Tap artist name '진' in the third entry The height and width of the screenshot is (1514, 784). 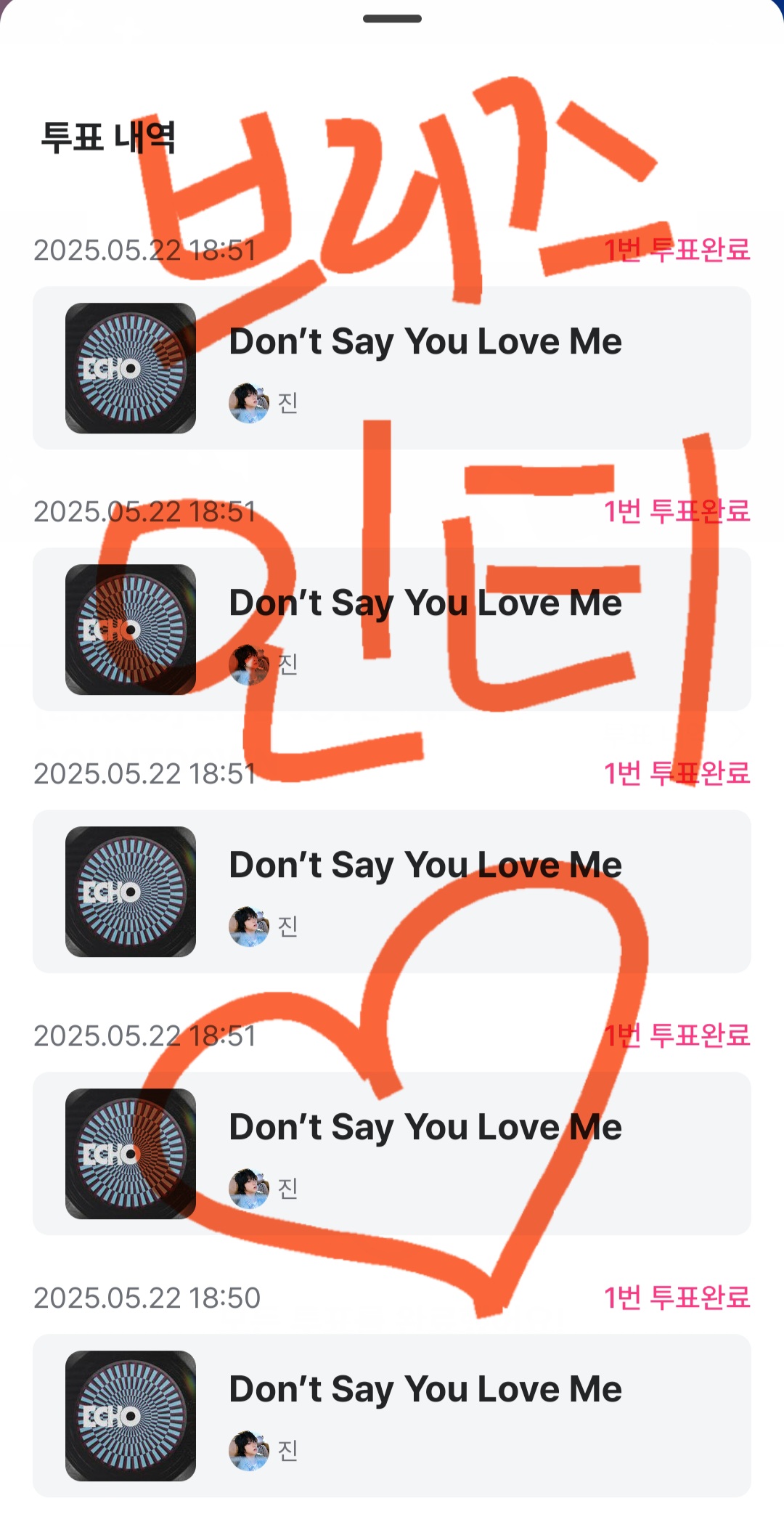tap(287, 927)
